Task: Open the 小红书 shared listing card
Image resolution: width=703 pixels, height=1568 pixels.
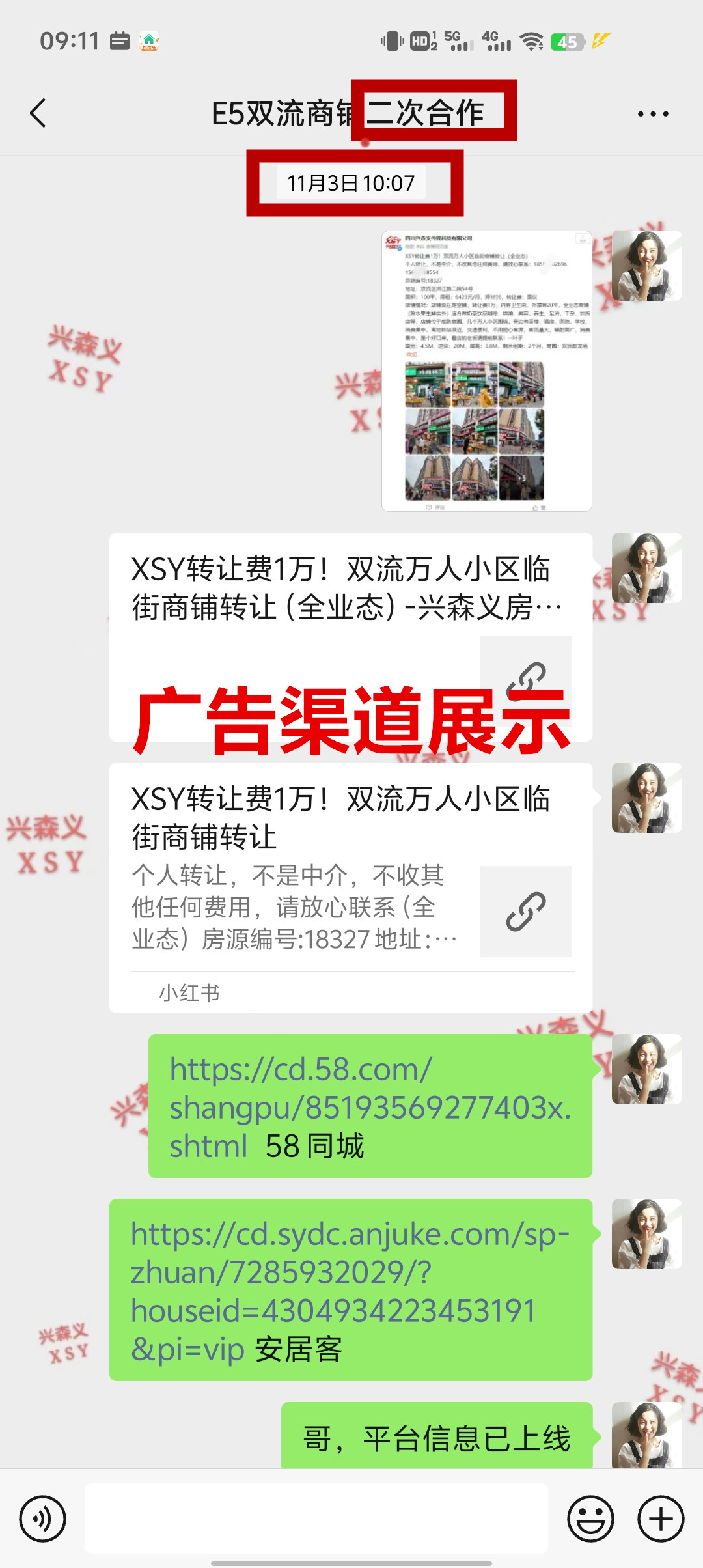Action: (350, 886)
